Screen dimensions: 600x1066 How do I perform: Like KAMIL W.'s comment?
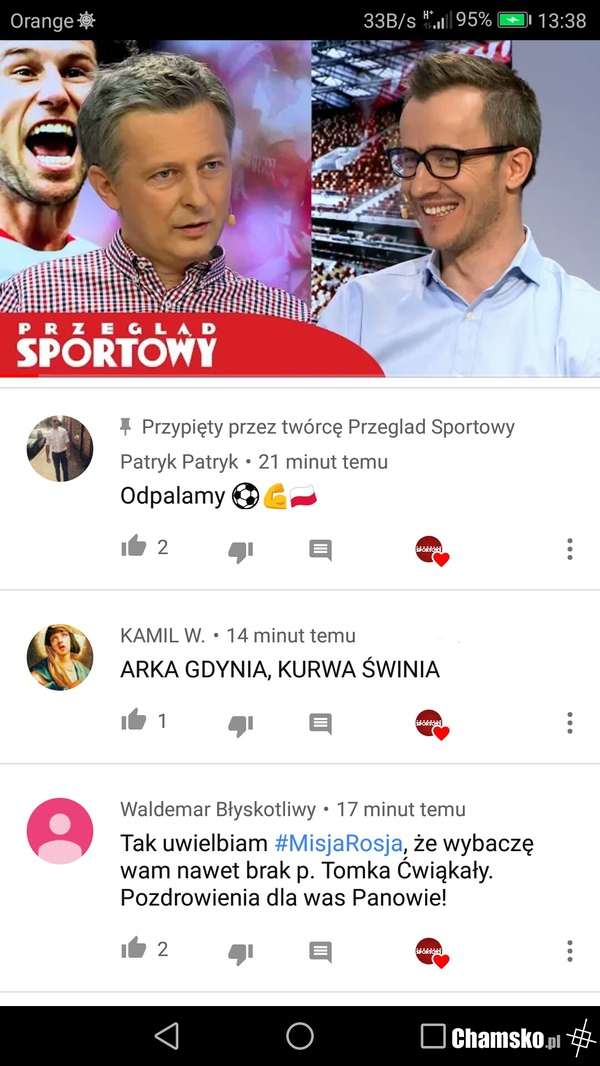(134, 720)
